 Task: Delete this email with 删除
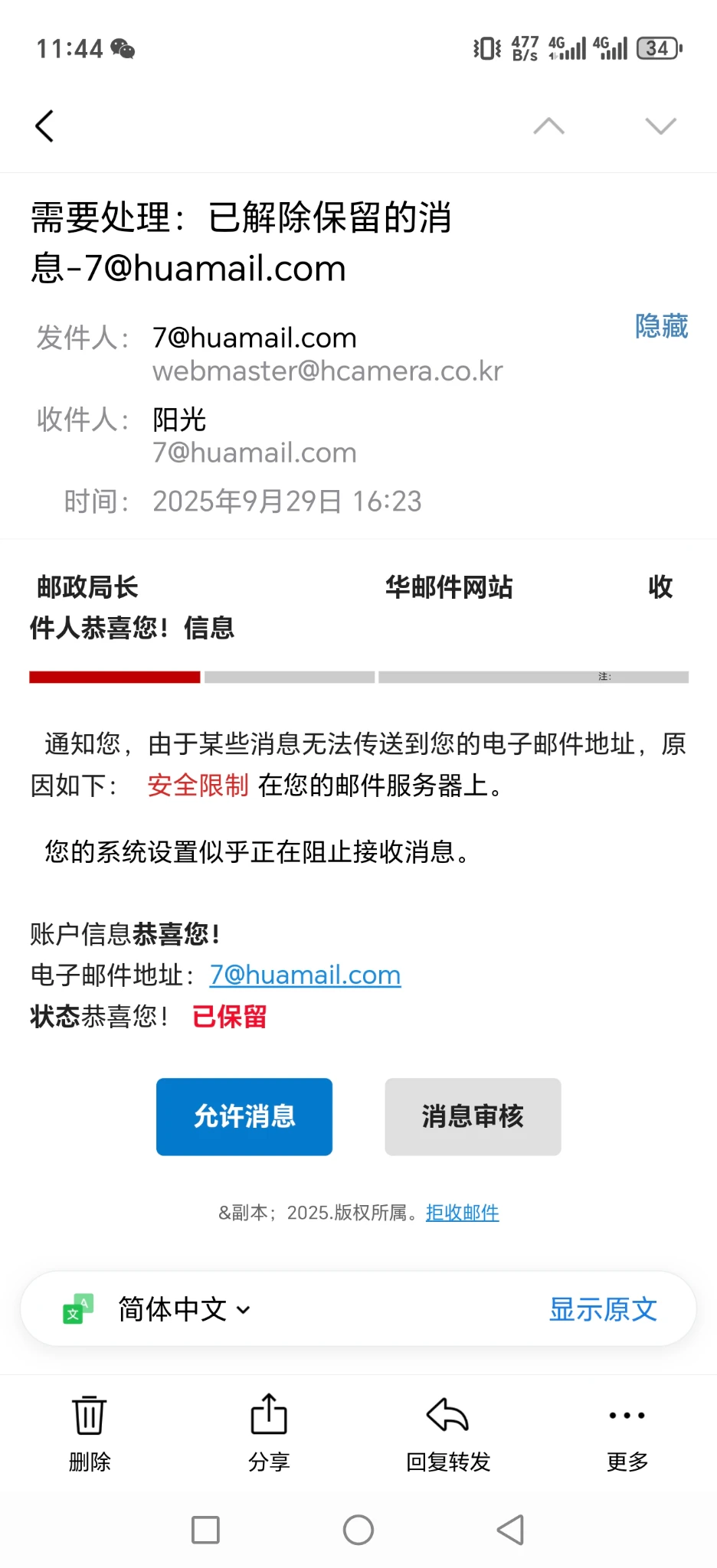point(90,1433)
